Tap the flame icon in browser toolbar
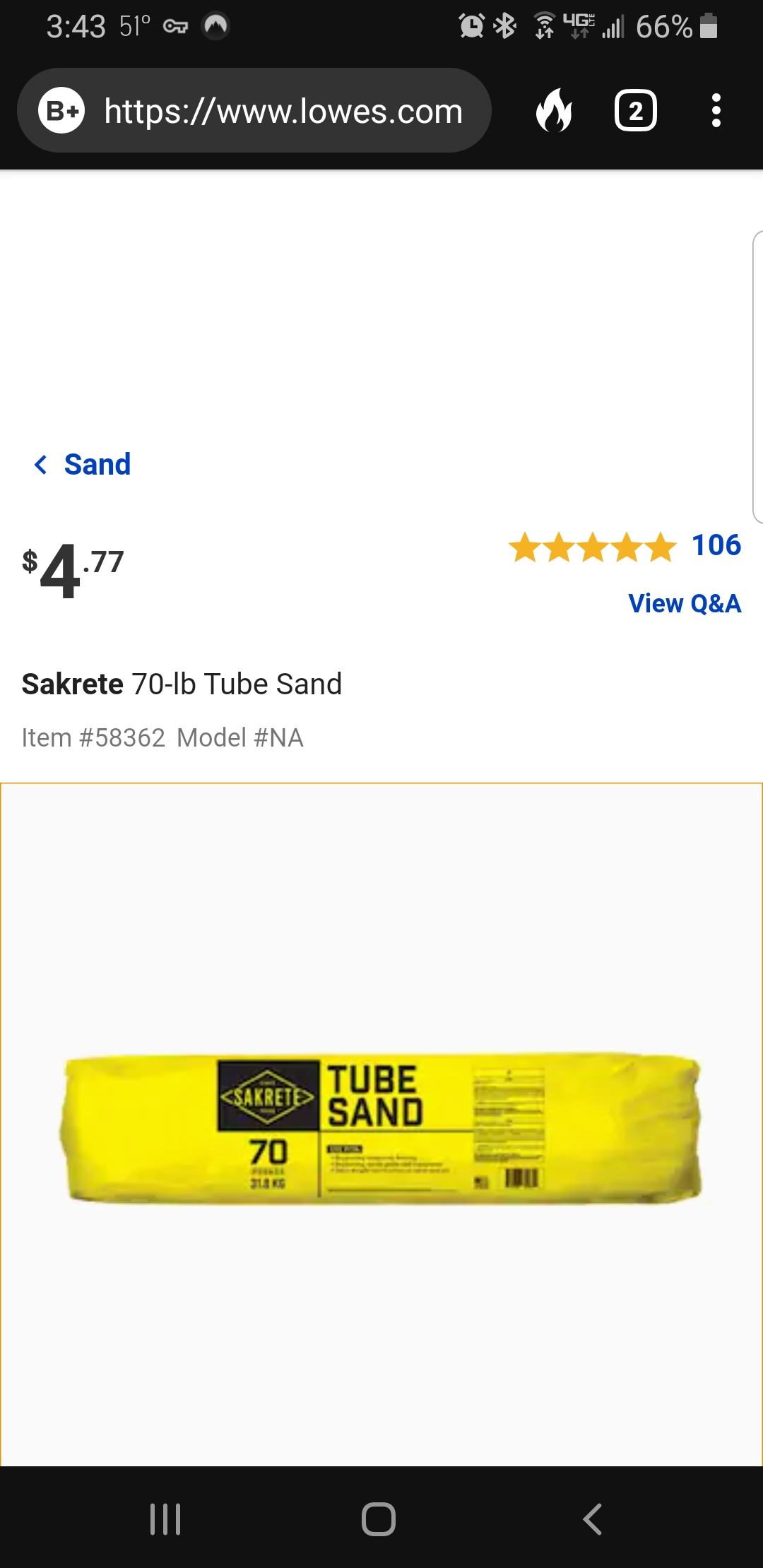Image resolution: width=763 pixels, height=1568 pixels. [555, 111]
